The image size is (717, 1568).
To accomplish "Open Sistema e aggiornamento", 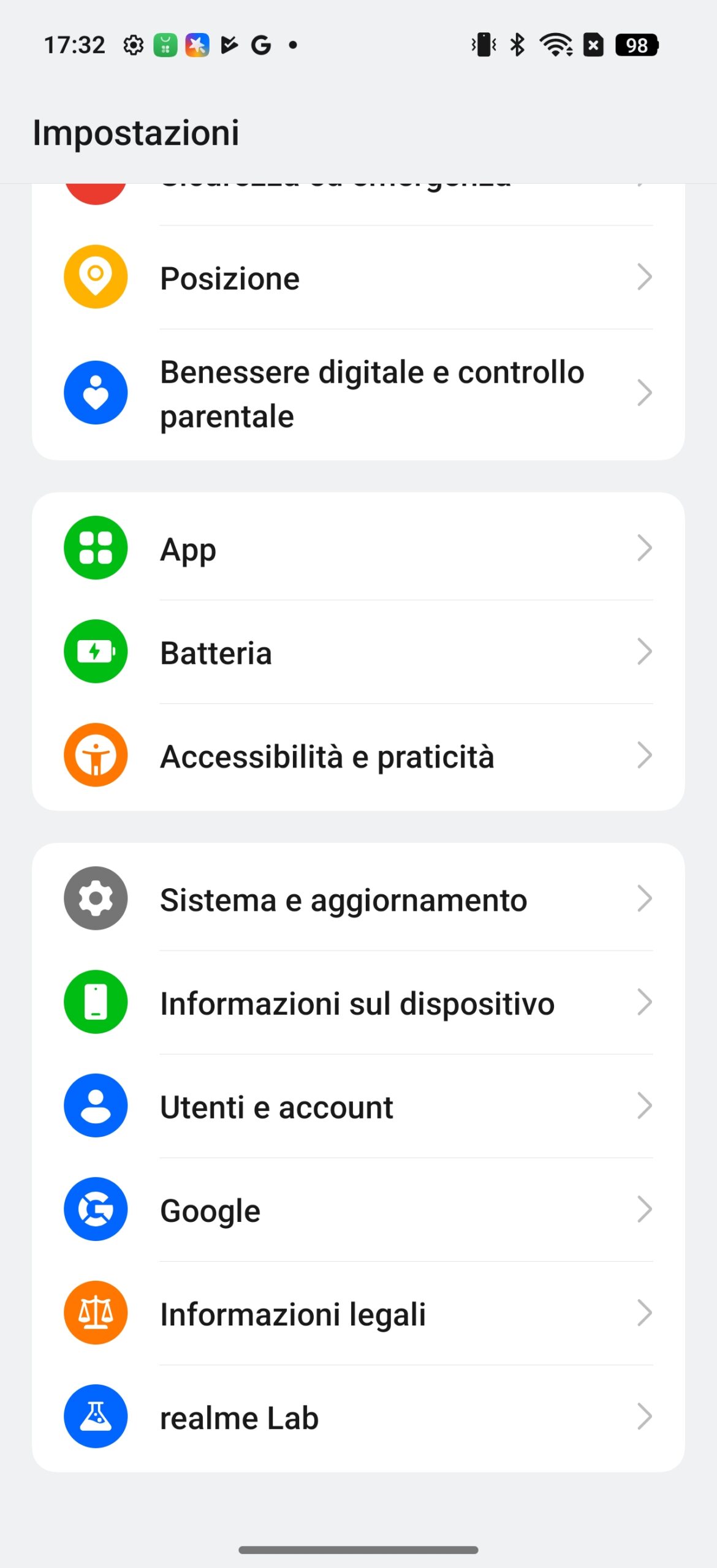I will [x=358, y=899].
